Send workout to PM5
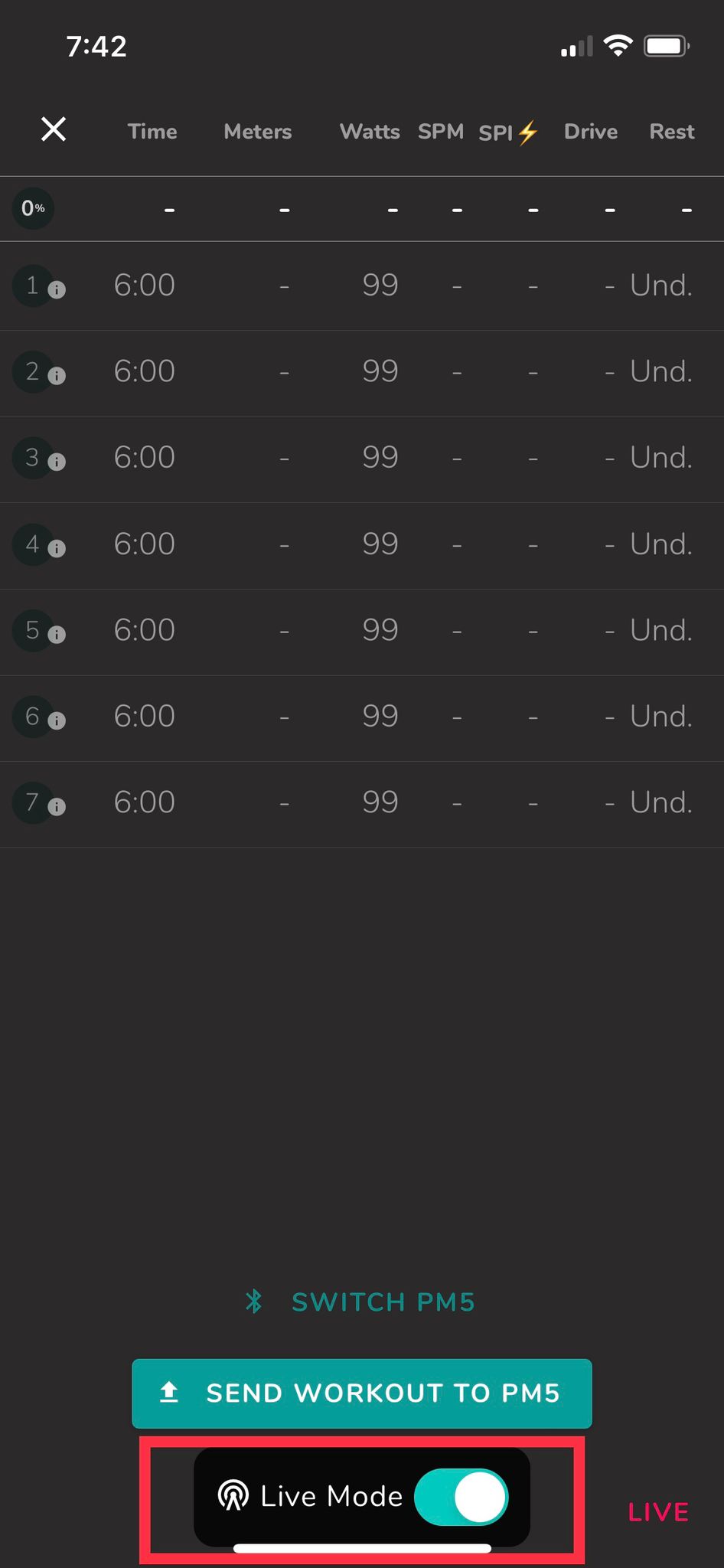This screenshot has height=1568, width=724. point(361,1393)
